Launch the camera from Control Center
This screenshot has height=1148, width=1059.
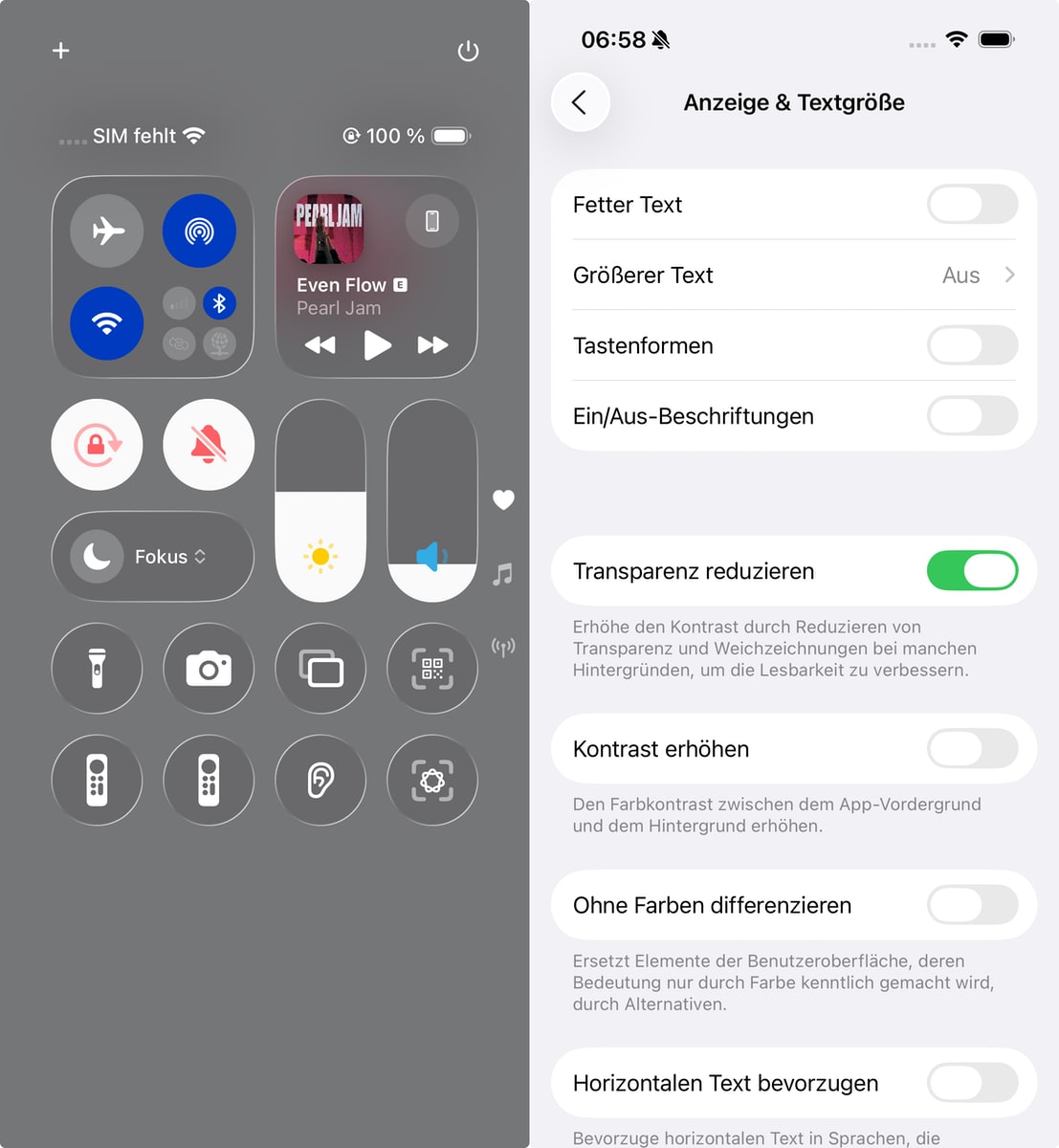[x=209, y=669]
